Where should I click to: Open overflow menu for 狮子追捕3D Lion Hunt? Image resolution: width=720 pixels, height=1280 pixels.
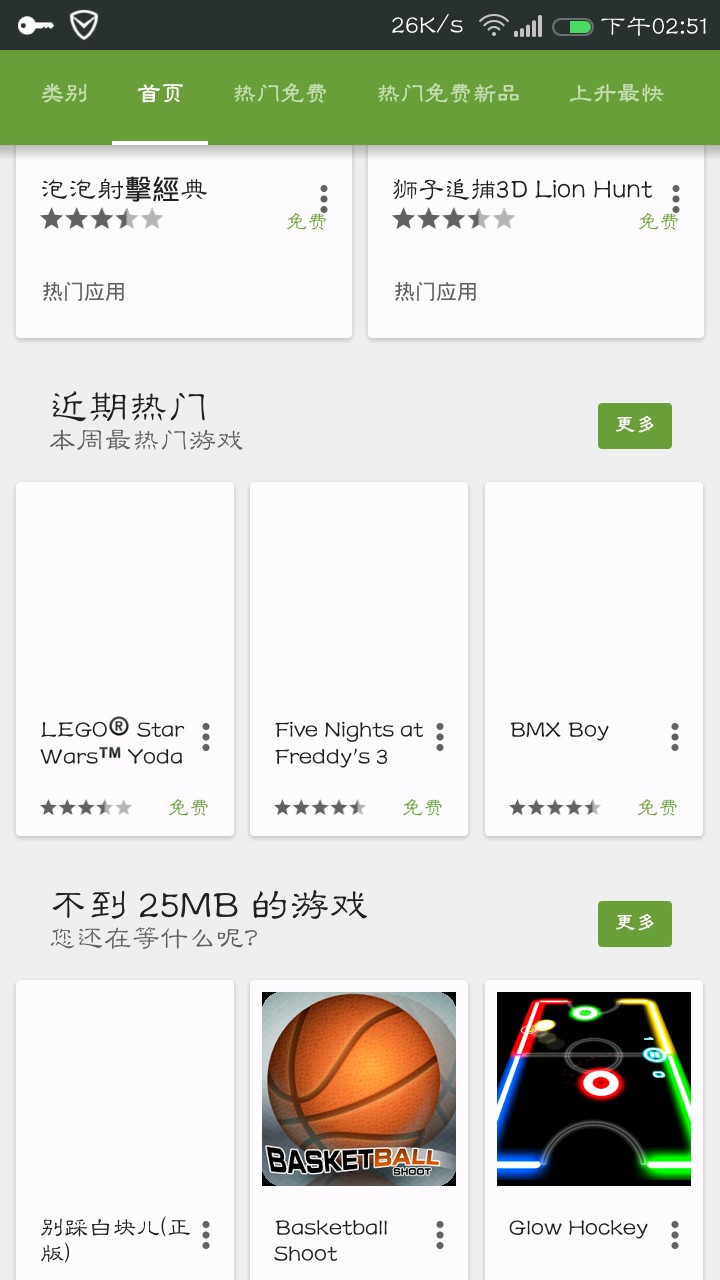pyautogui.click(x=676, y=198)
